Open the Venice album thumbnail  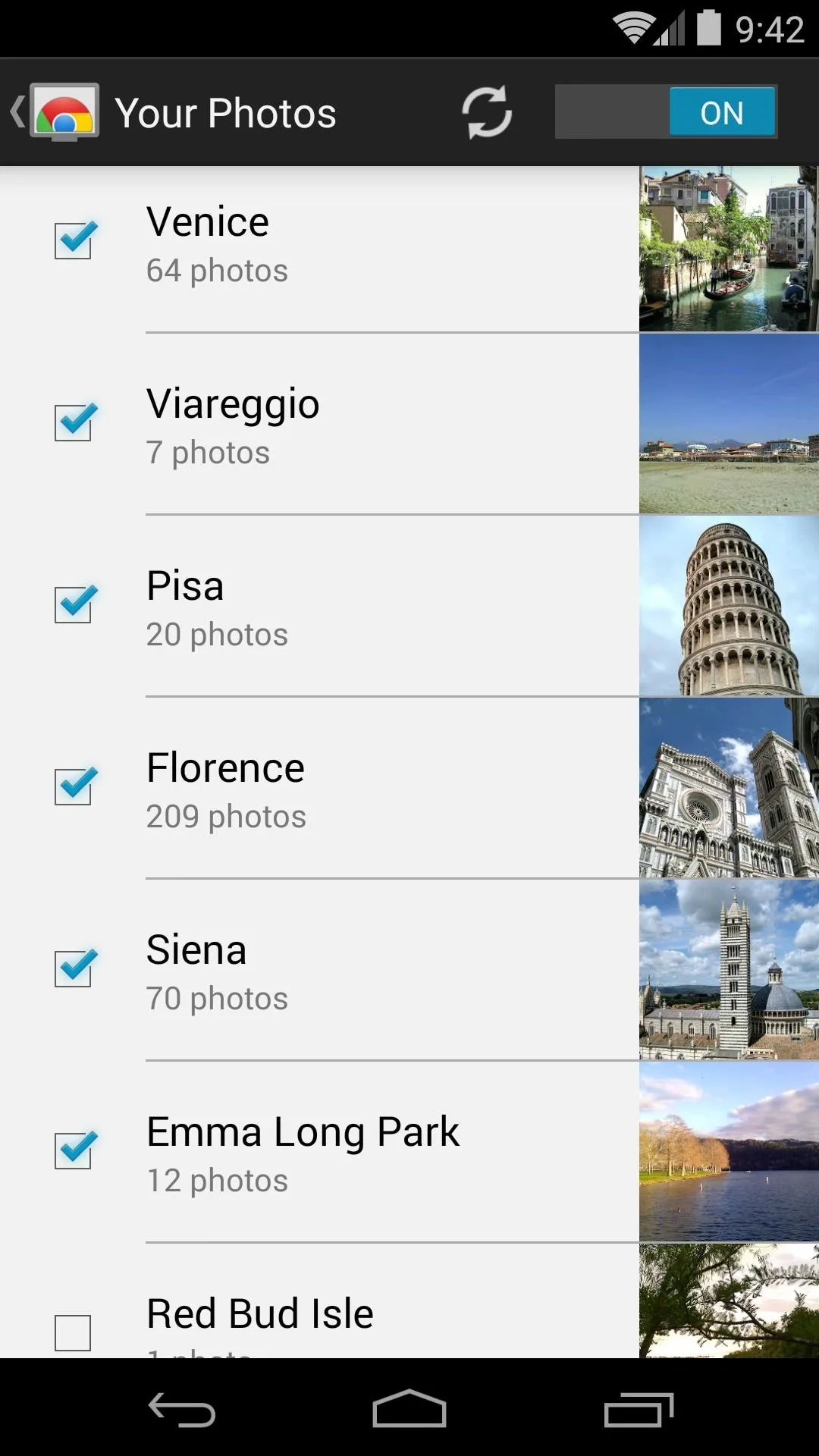pyautogui.click(x=729, y=249)
